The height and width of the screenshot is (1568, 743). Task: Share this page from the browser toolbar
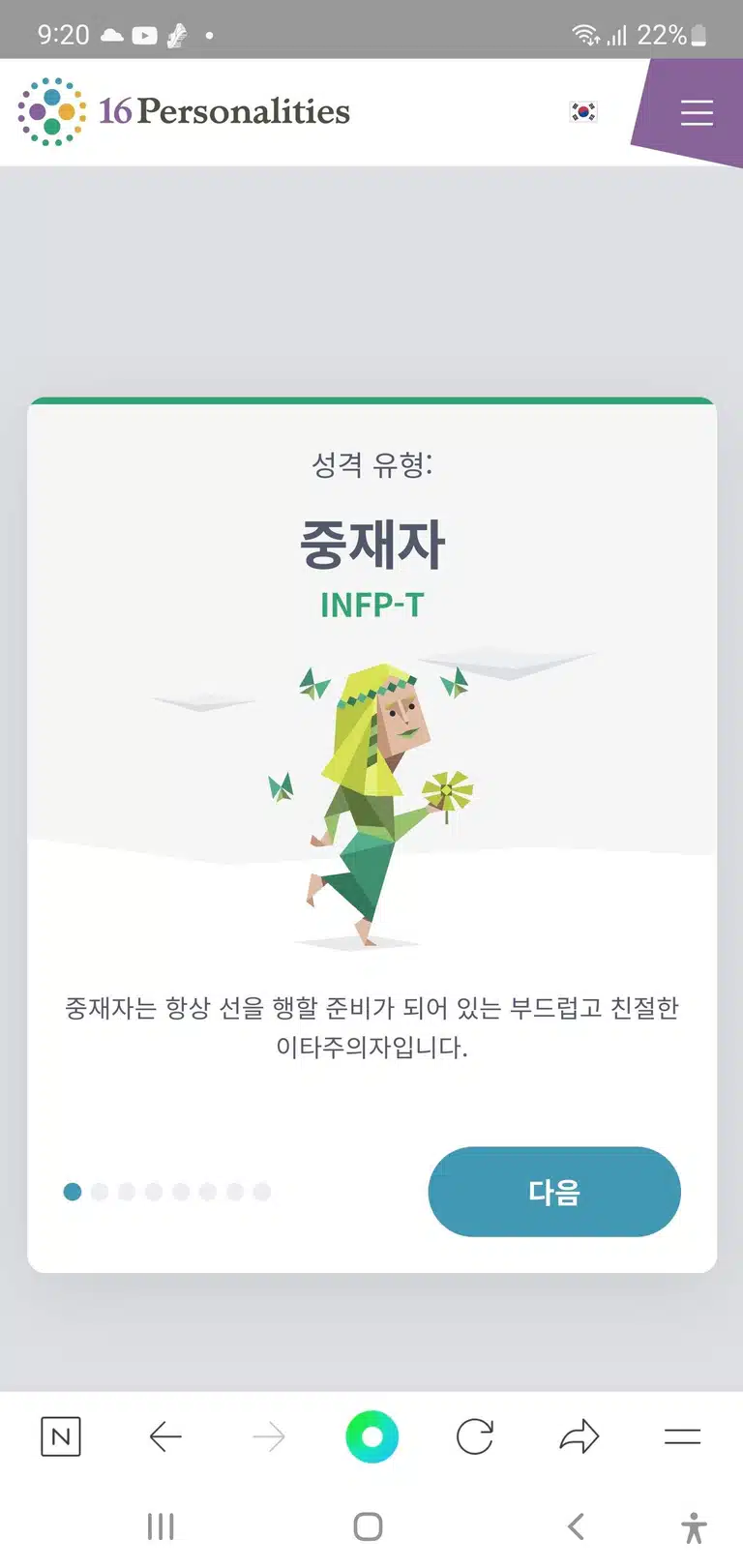click(x=580, y=1437)
